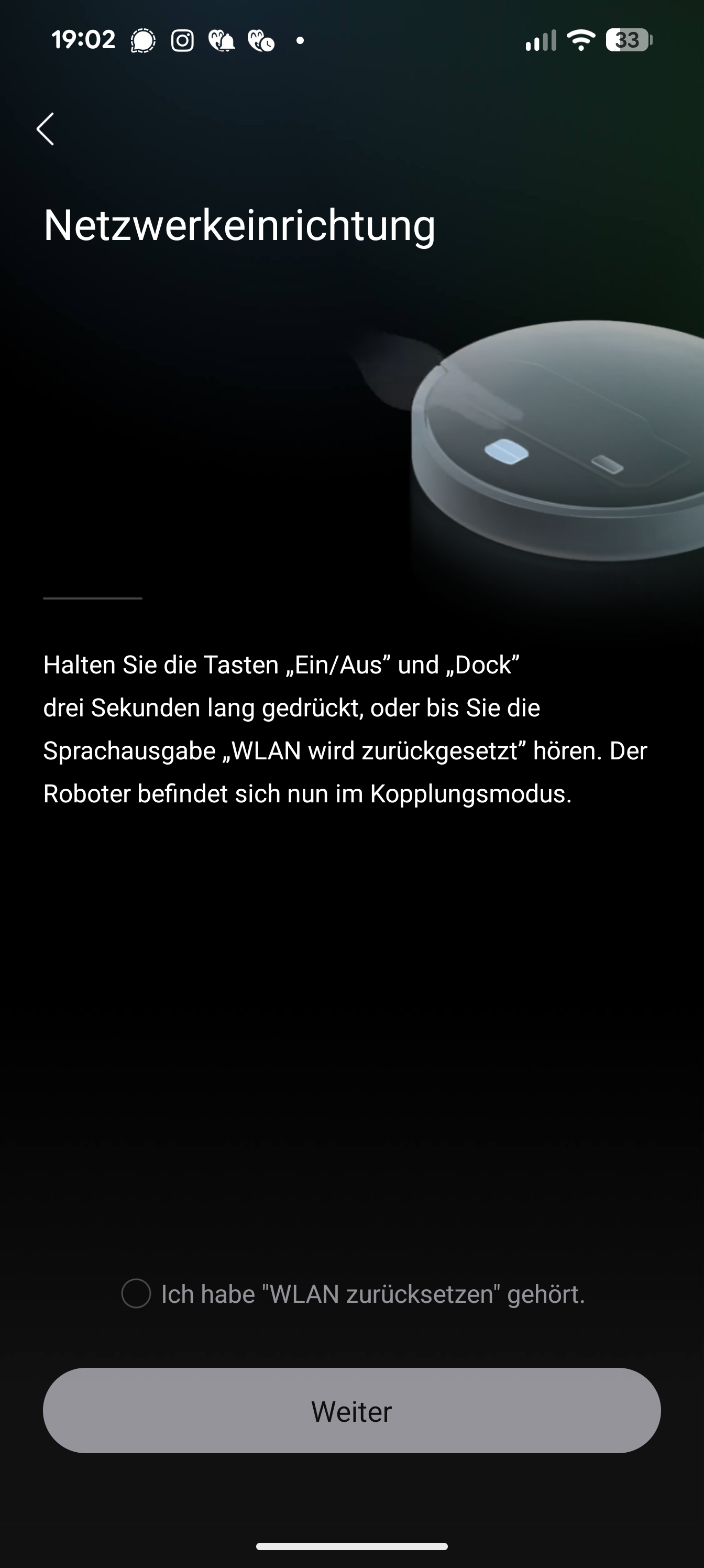Go back using the top-left arrow

click(x=45, y=129)
